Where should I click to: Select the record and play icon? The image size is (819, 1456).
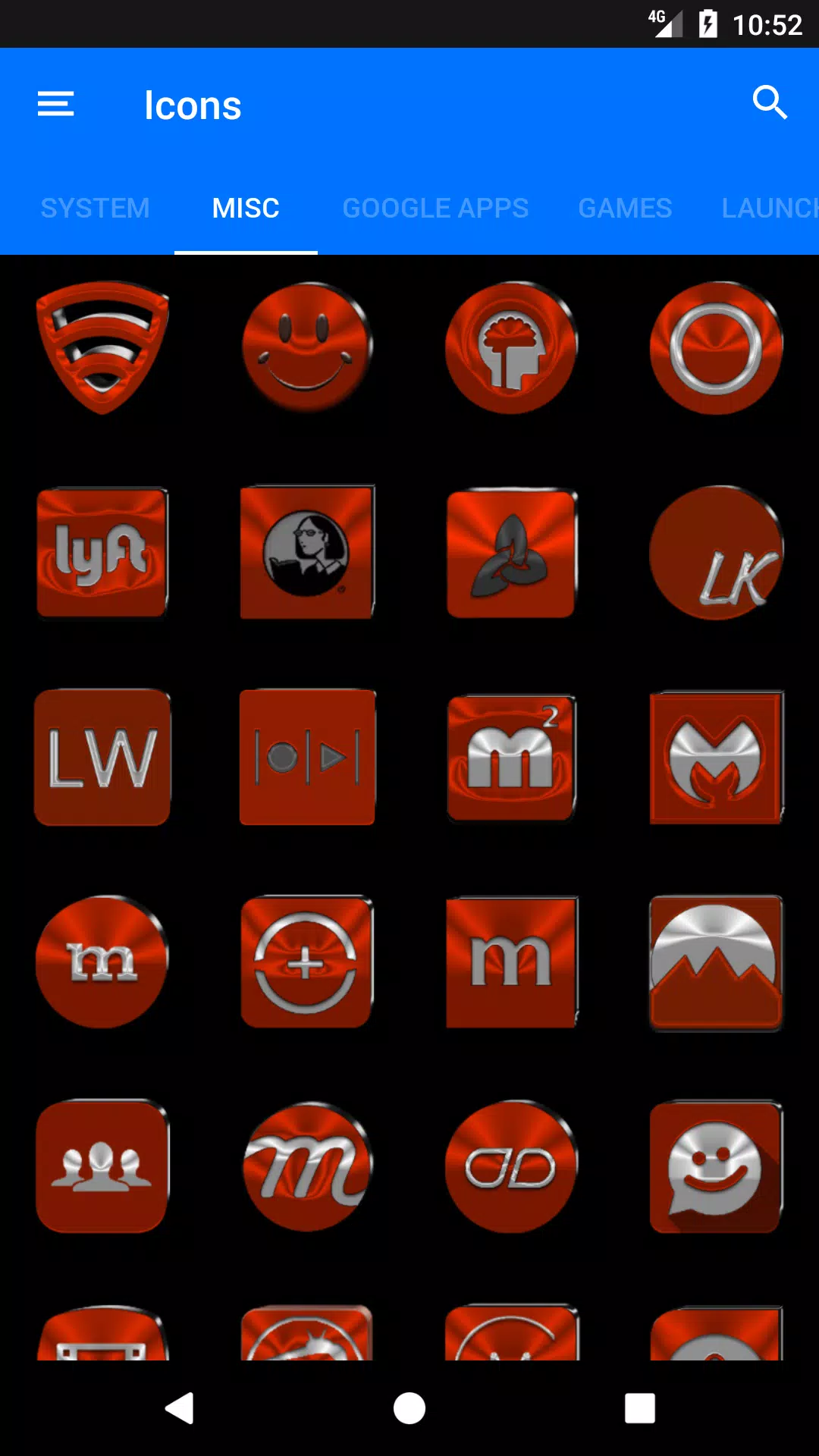(x=307, y=757)
